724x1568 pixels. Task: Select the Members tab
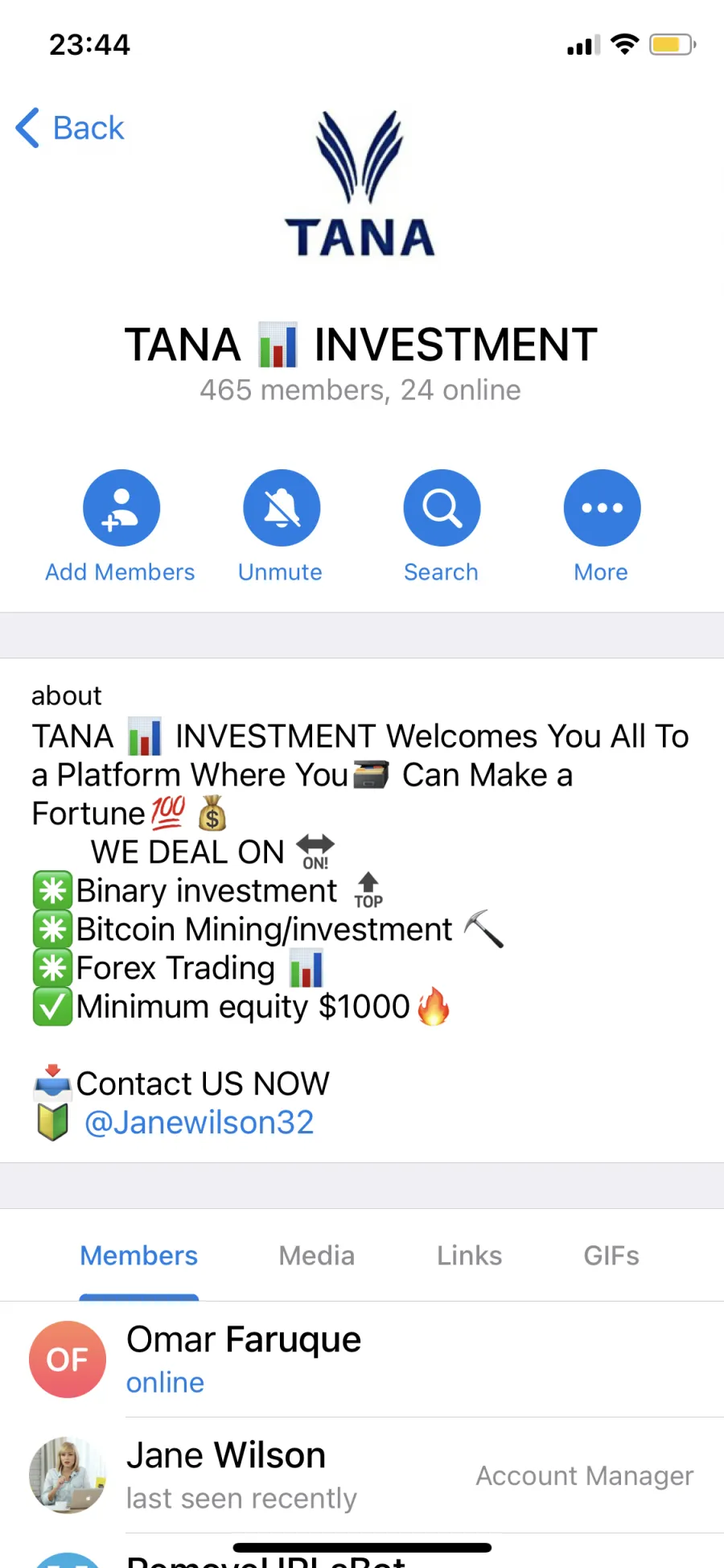coord(139,1256)
